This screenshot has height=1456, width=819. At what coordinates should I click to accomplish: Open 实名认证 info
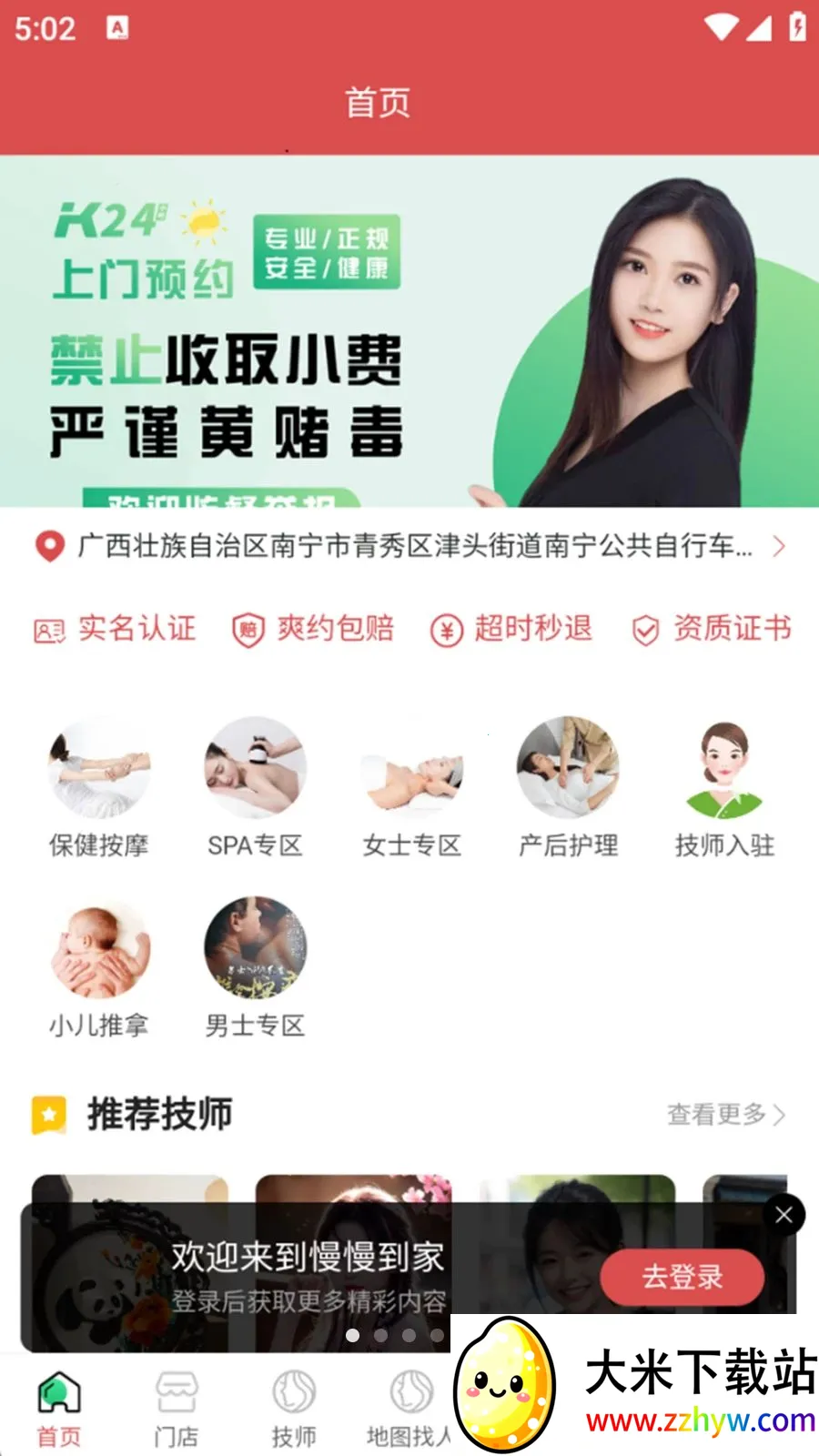click(115, 629)
